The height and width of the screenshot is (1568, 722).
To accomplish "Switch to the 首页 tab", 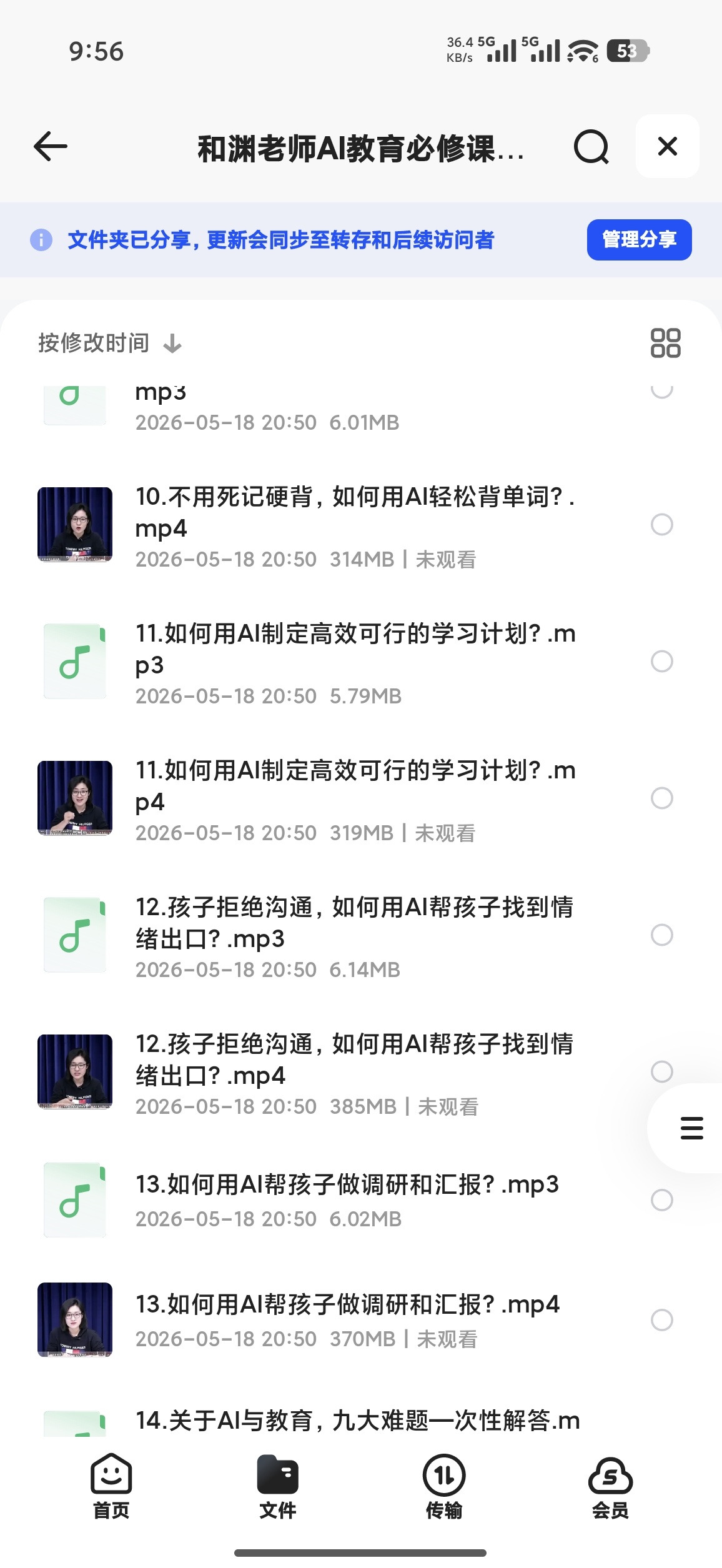I will pyautogui.click(x=111, y=1486).
